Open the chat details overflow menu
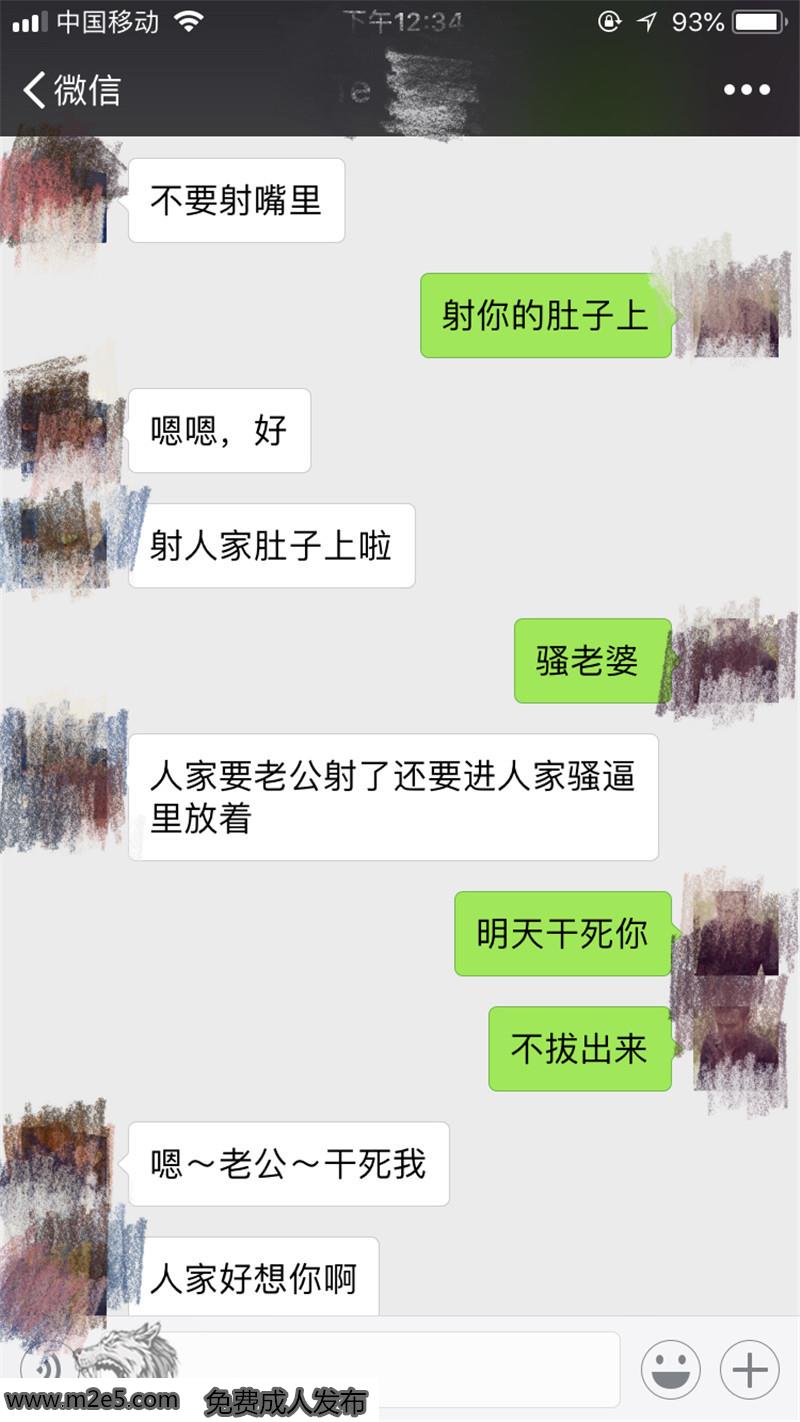Viewport: 800px width, 1422px height. (747, 90)
